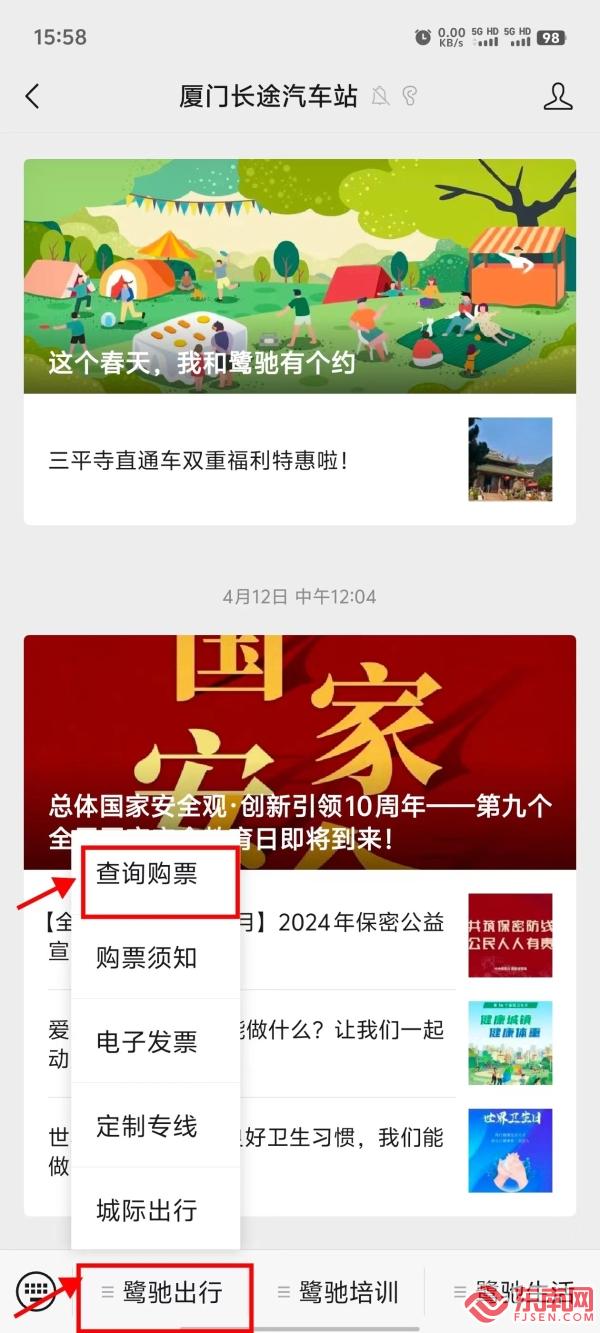Screen dimensions: 600x1333
Task: Open 购票须知 menu item
Action: (147, 958)
